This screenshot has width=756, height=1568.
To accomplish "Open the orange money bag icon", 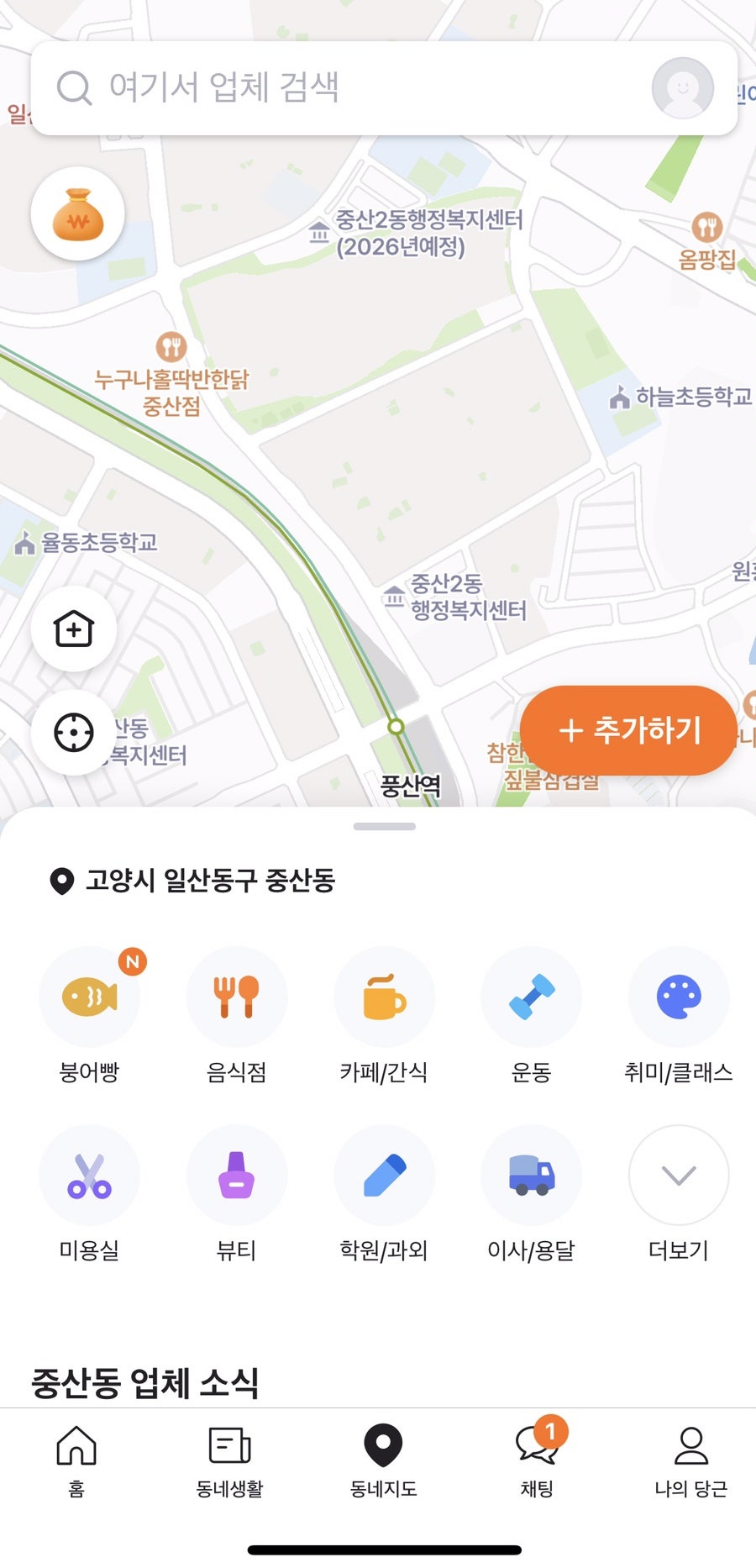I will (x=78, y=214).
